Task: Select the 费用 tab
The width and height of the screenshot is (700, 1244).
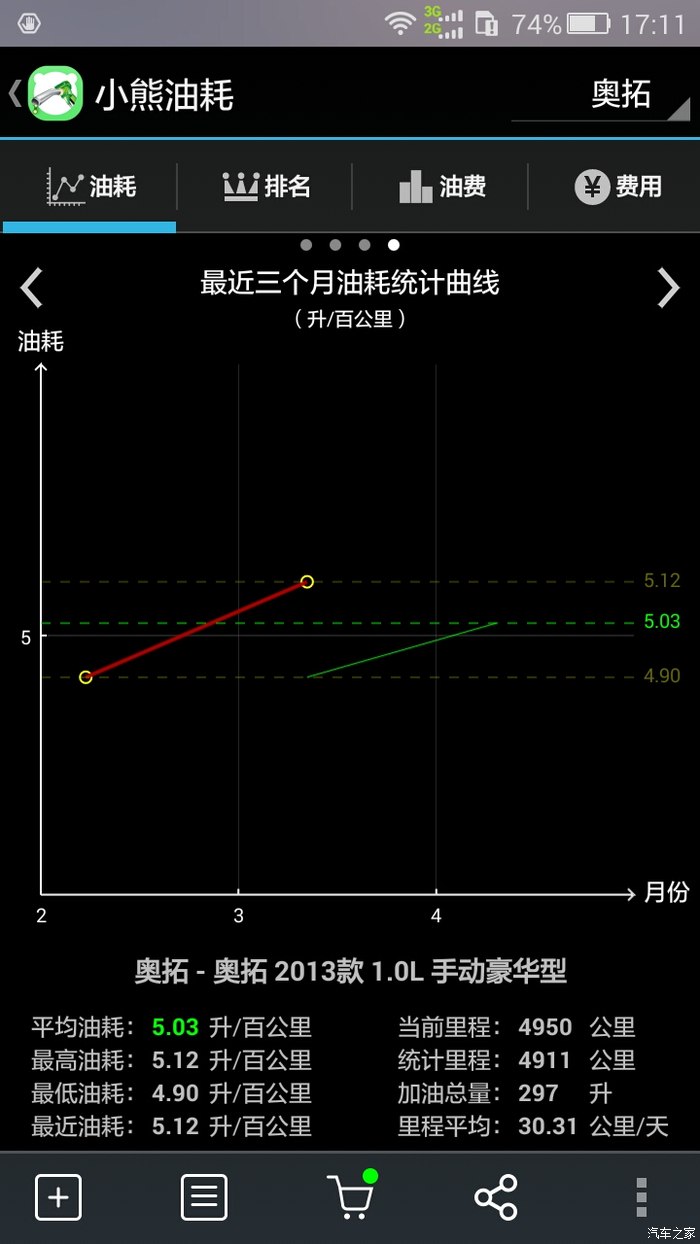Action: tap(617, 187)
